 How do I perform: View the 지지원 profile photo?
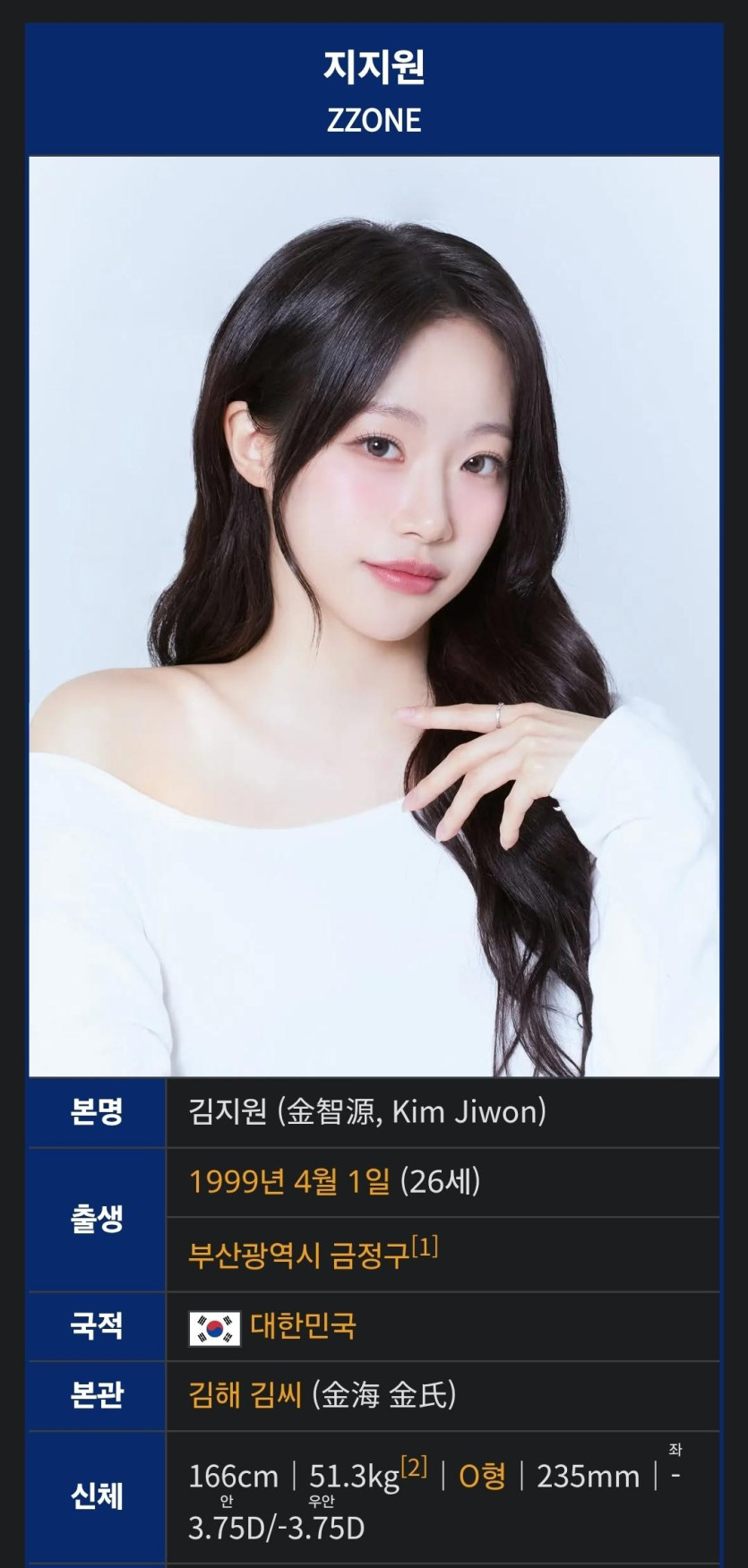[374, 616]
